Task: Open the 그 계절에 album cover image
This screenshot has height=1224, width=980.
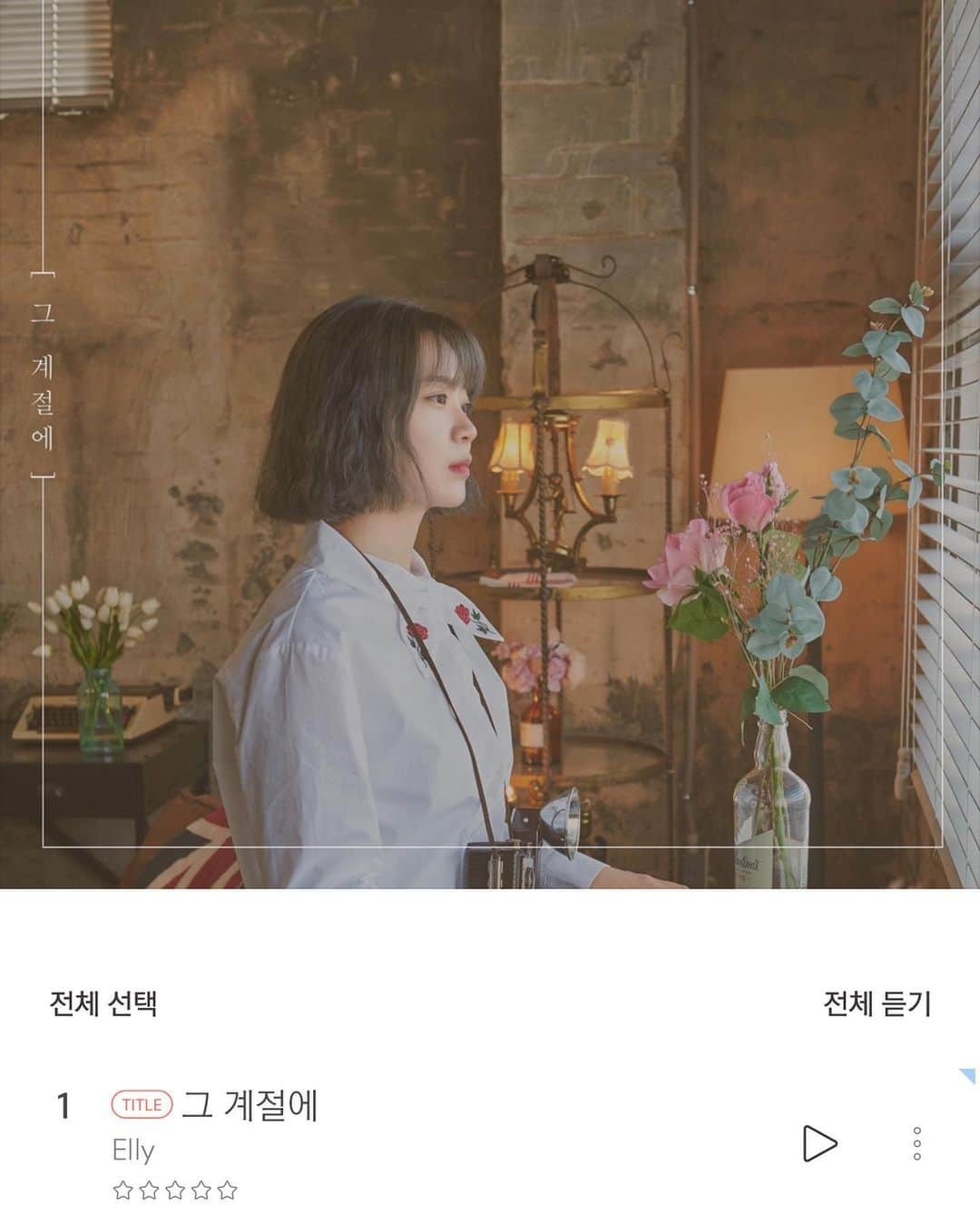Action: (x=490, y=445)
